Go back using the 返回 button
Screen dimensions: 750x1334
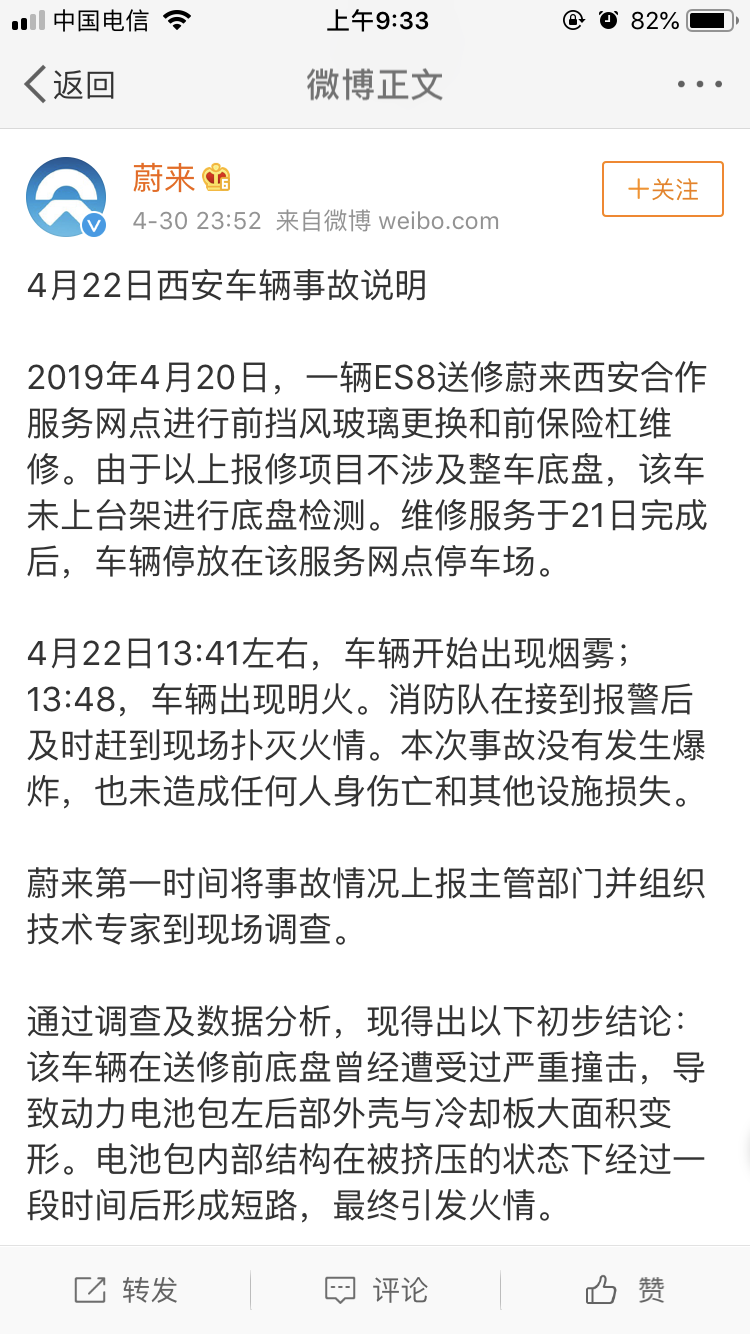tap(68, 85)
